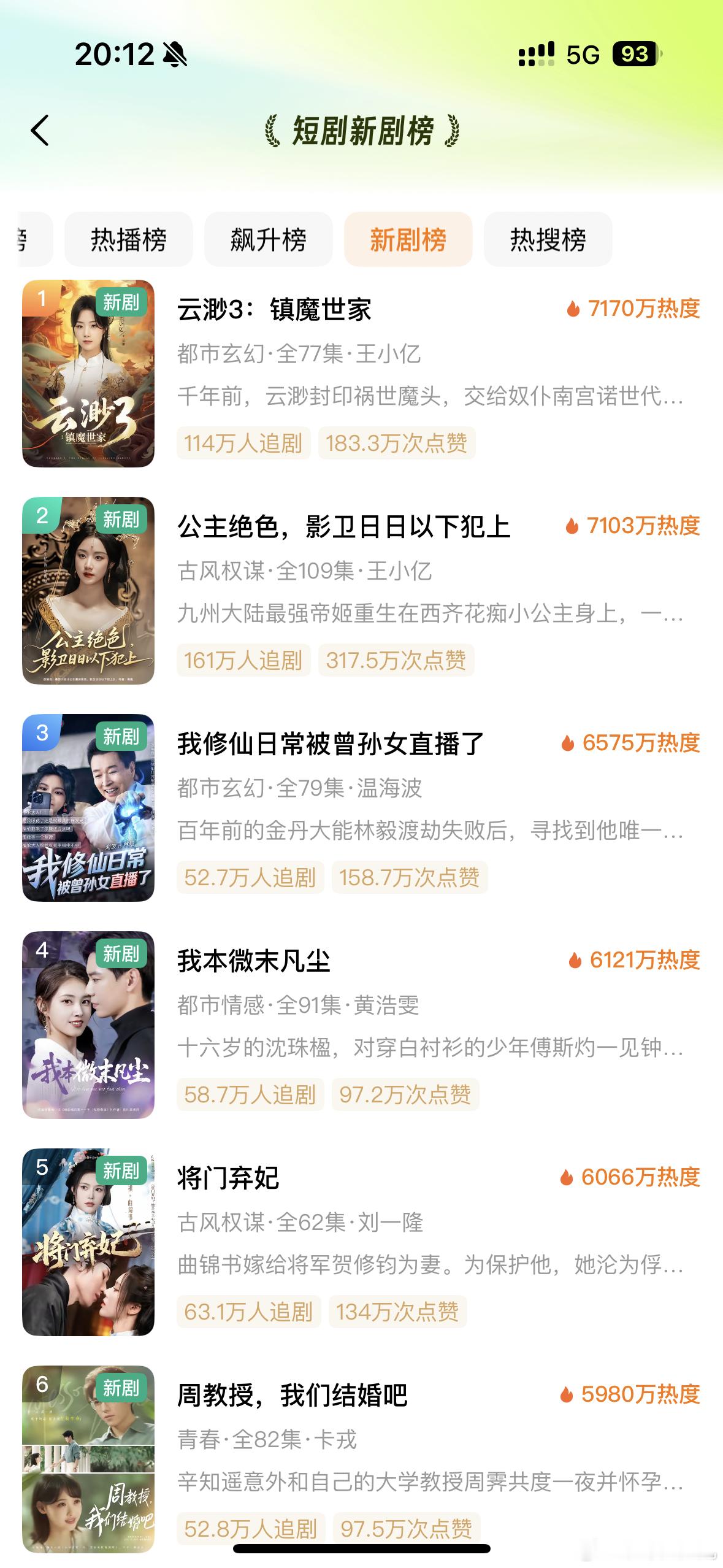Switch to the 热播榜 tab
Screen dimensions: 723x1568
coord(129,239)
